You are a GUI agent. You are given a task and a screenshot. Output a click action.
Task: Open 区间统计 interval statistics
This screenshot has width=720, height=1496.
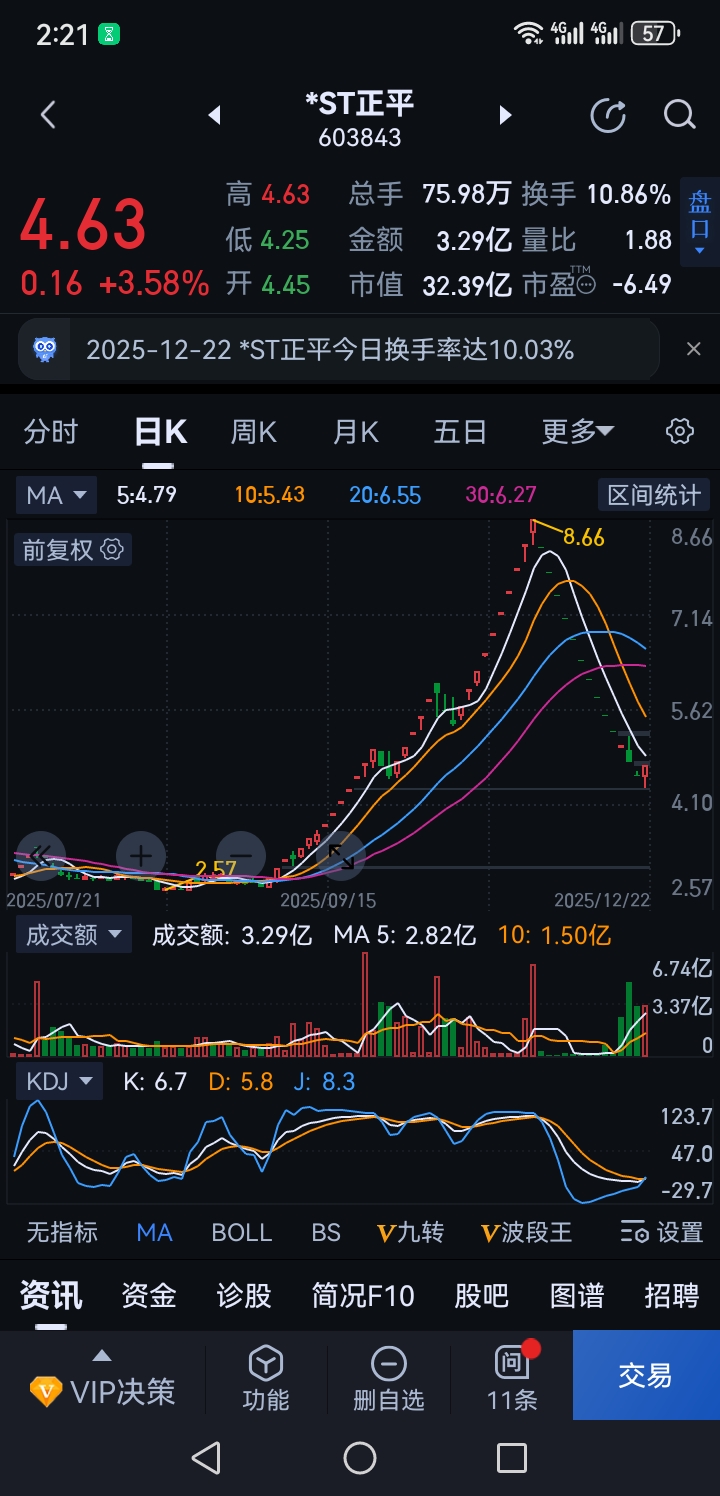(x=653, y=494)
